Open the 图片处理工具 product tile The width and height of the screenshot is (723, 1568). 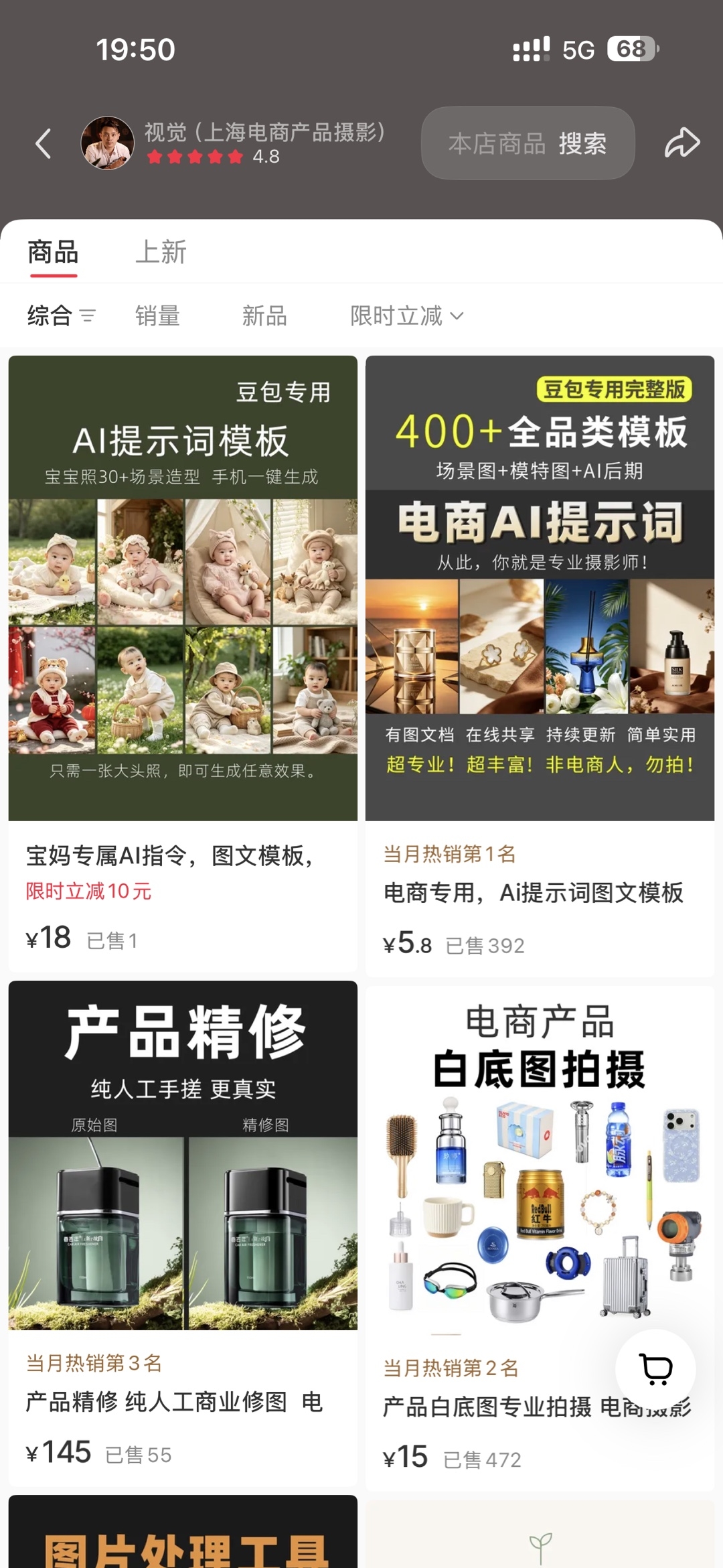click(183, 1533)
